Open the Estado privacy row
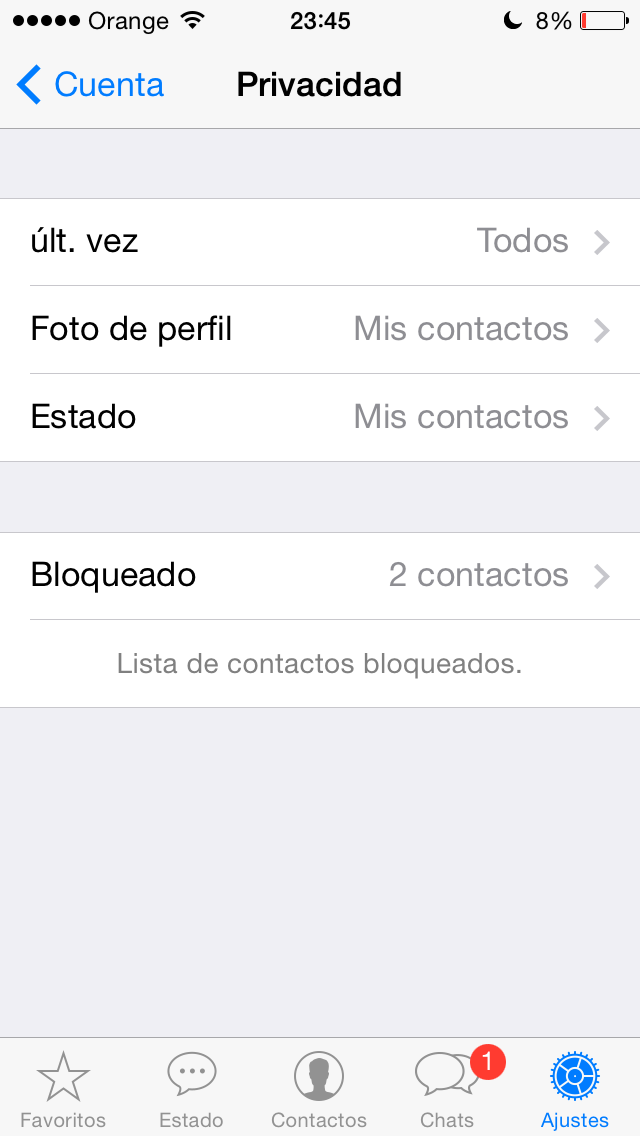The width and height of the screenshot is (640, 1136). 320,418
